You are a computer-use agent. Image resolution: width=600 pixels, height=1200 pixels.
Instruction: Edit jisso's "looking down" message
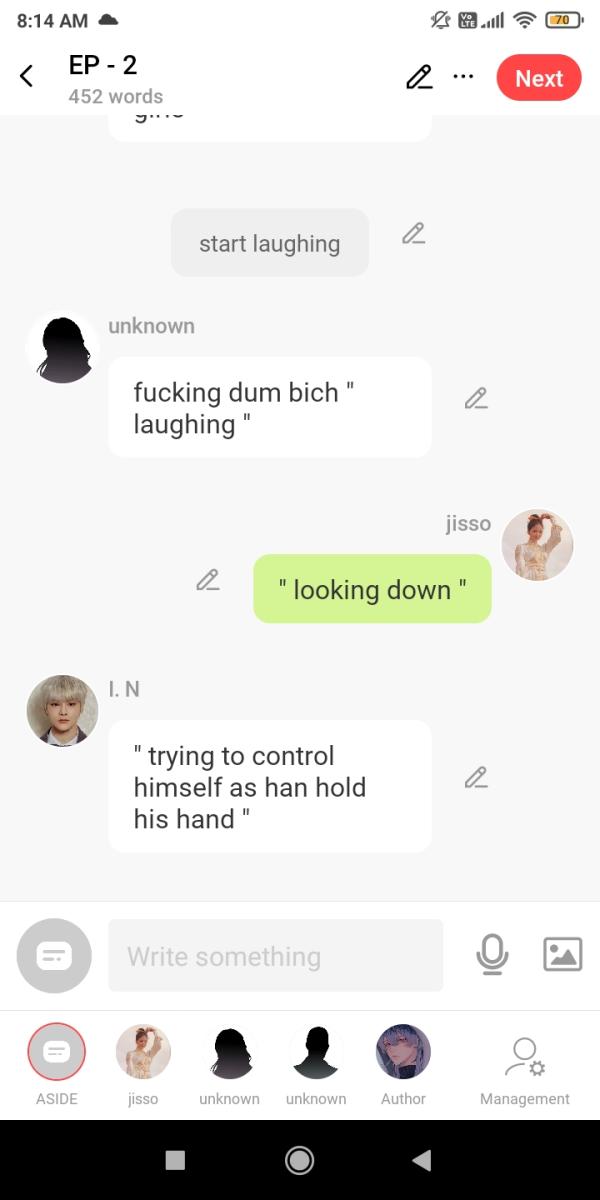pyautogui.click(x=208, y=579)
